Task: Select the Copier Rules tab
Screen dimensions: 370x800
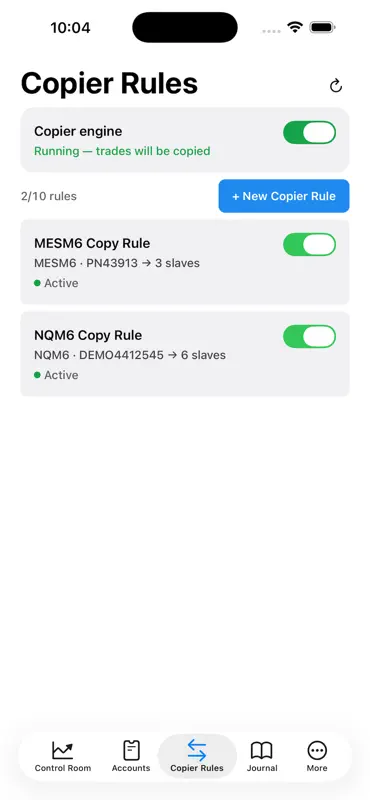Action: (x=197, y=756)
